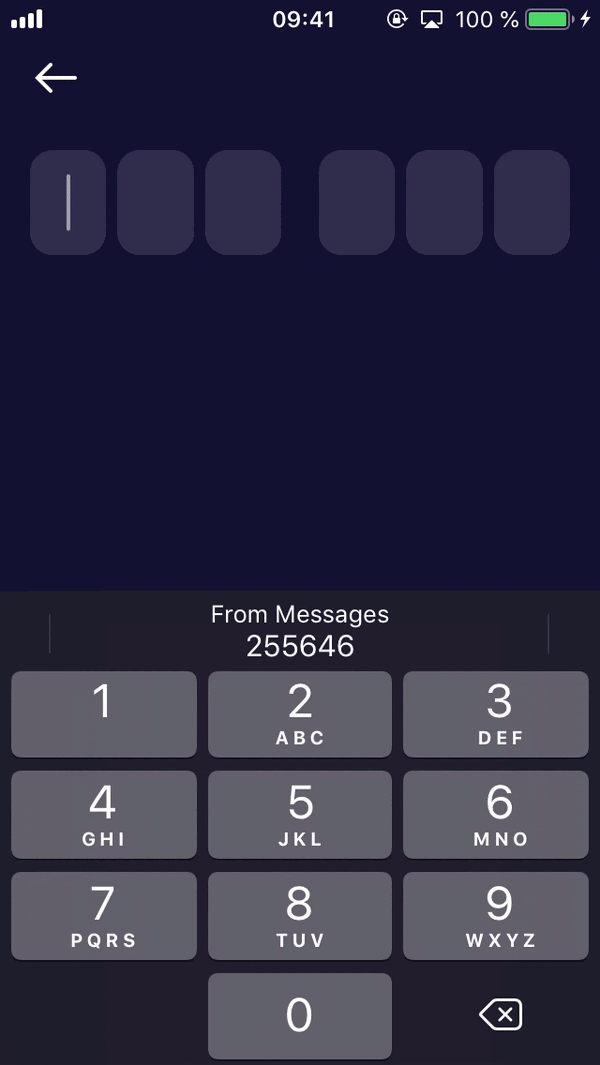The image size is (600, 1065).
Task: Autofill code 255646 from Messages
Action: click(300, 631)
